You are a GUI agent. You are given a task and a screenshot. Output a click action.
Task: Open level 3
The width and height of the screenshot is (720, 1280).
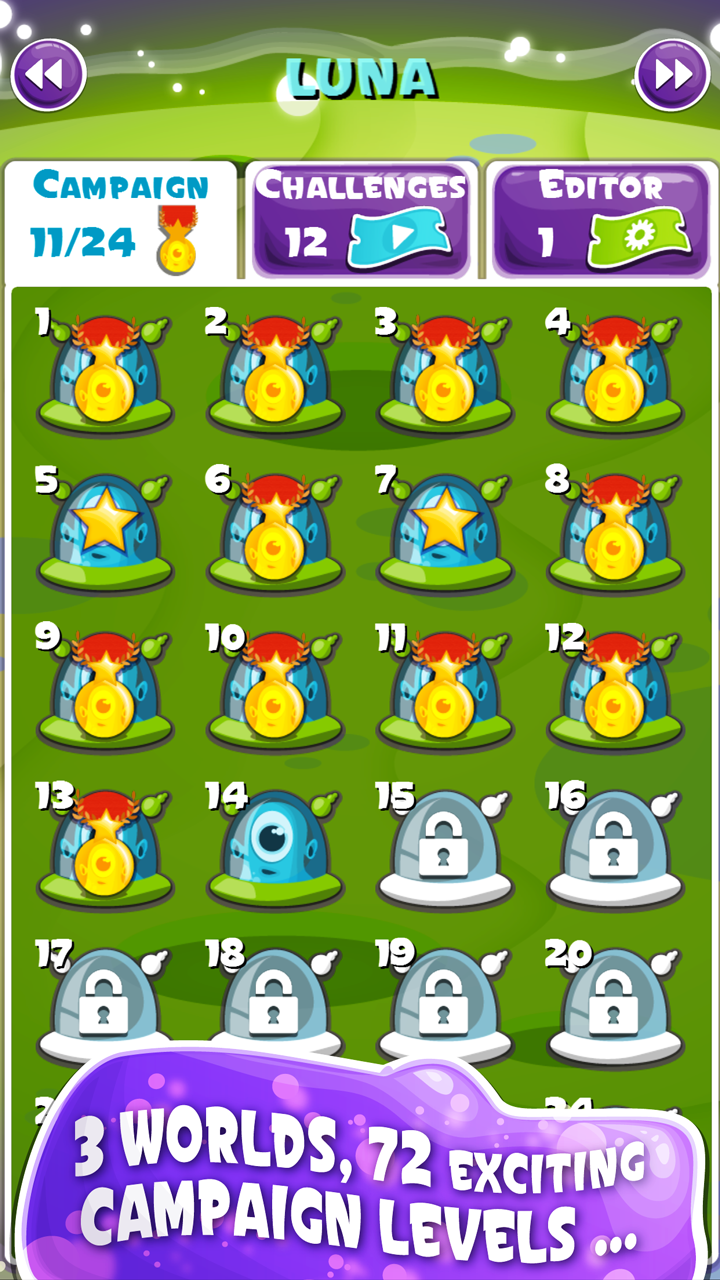point(445,375)
